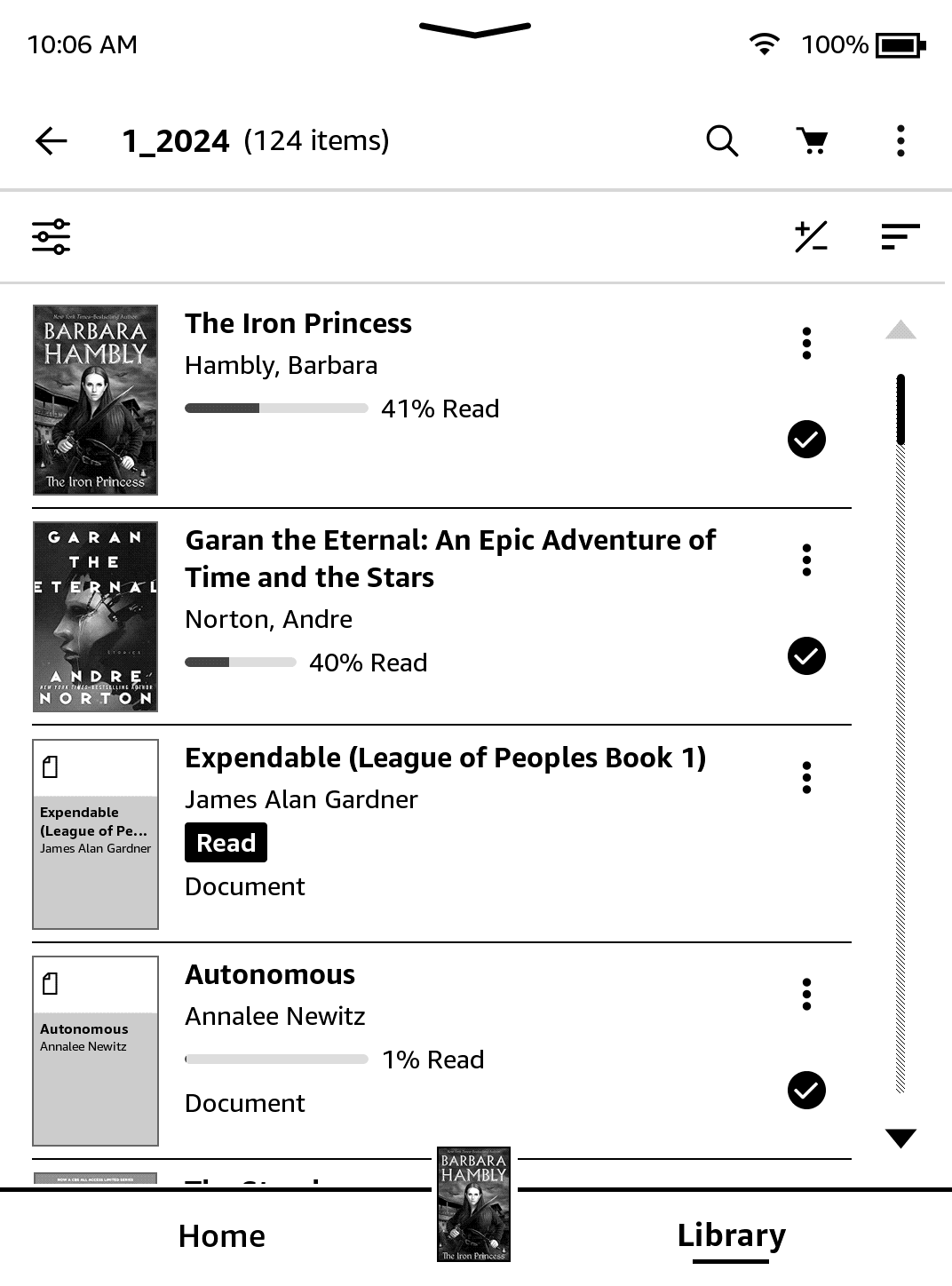The width and height of the screenshot is (952, 1286).
Task: Open the add/remove items icon
Action: pos(809,236)
